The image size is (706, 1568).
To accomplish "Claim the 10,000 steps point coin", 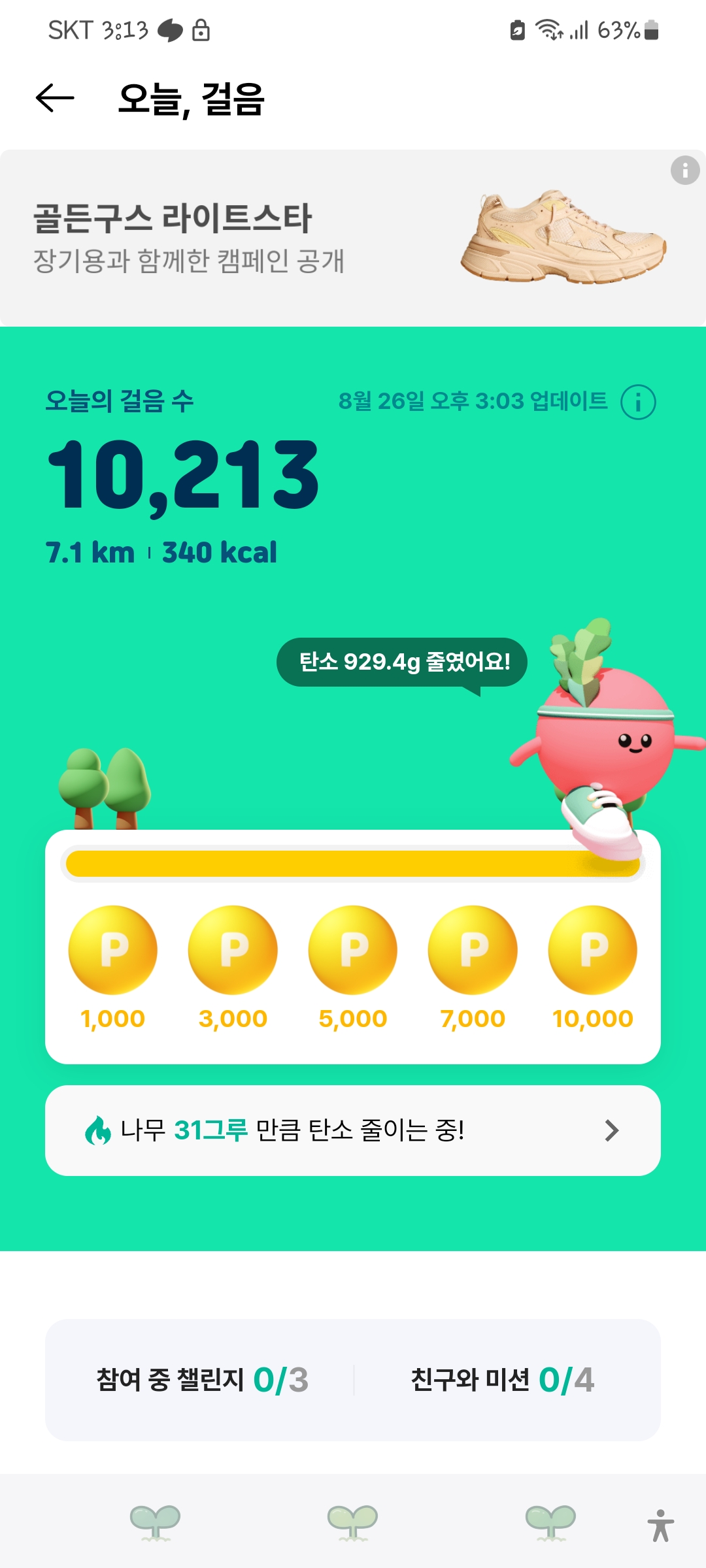I will click(593, 950).
